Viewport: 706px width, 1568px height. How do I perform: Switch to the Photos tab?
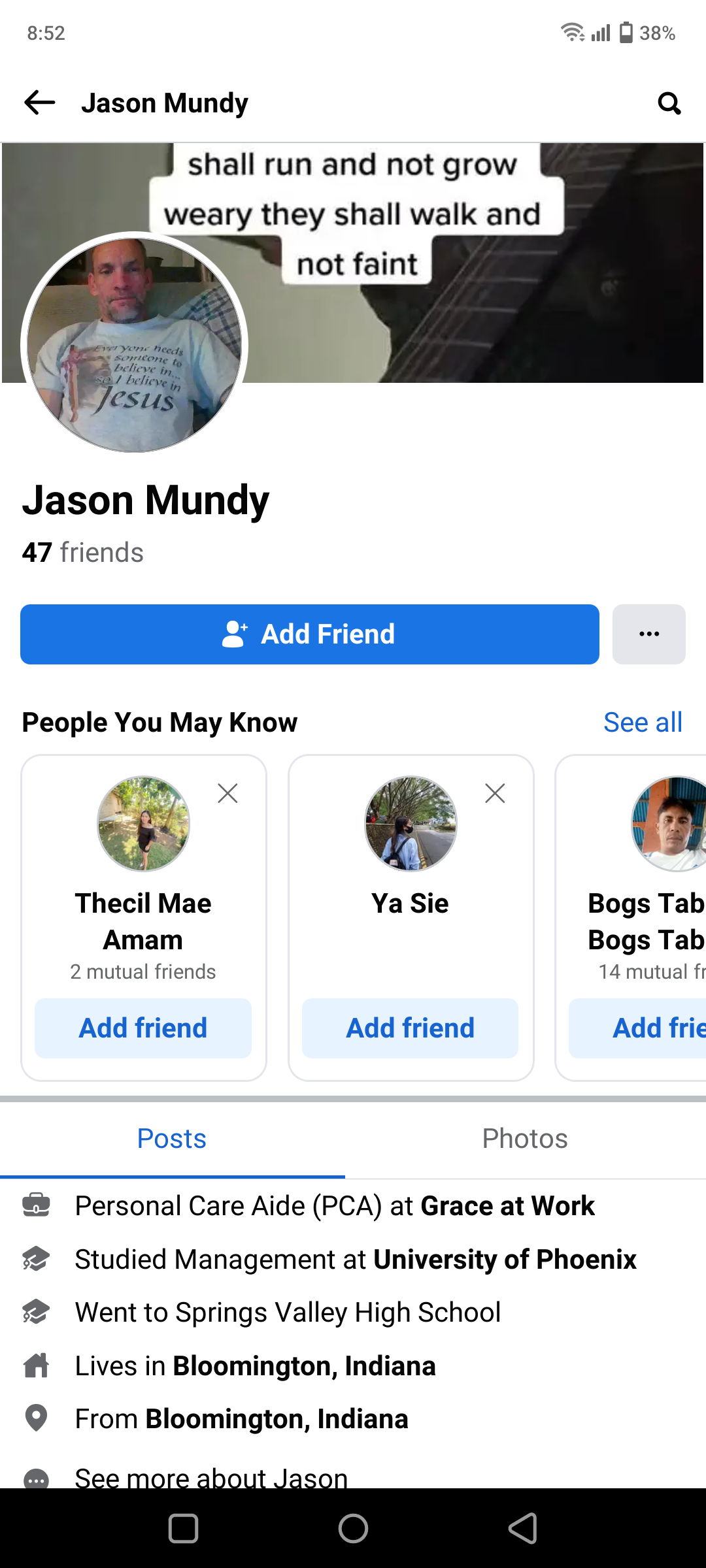coord(525,1139)
